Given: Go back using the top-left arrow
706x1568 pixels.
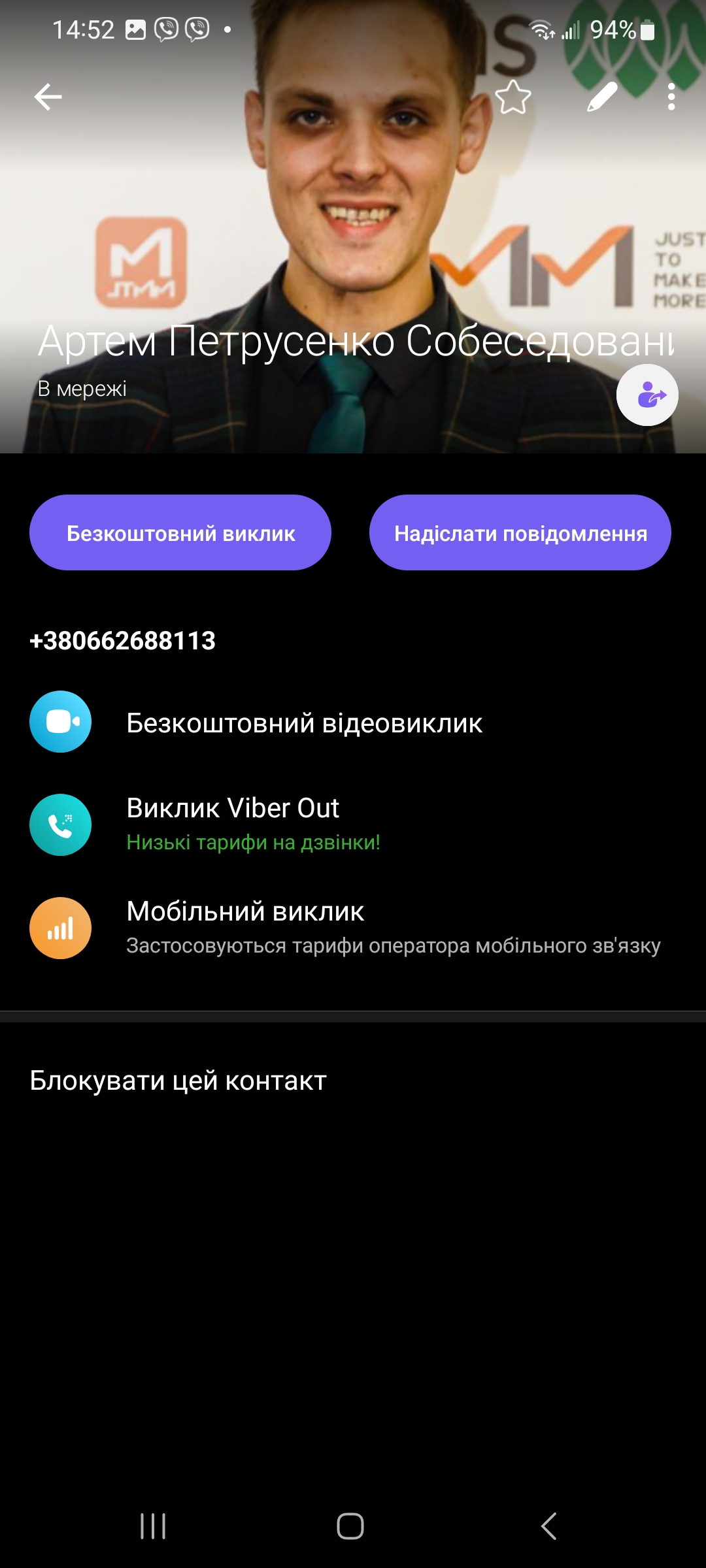Looking at the screenshot, I should coord(48,97).
